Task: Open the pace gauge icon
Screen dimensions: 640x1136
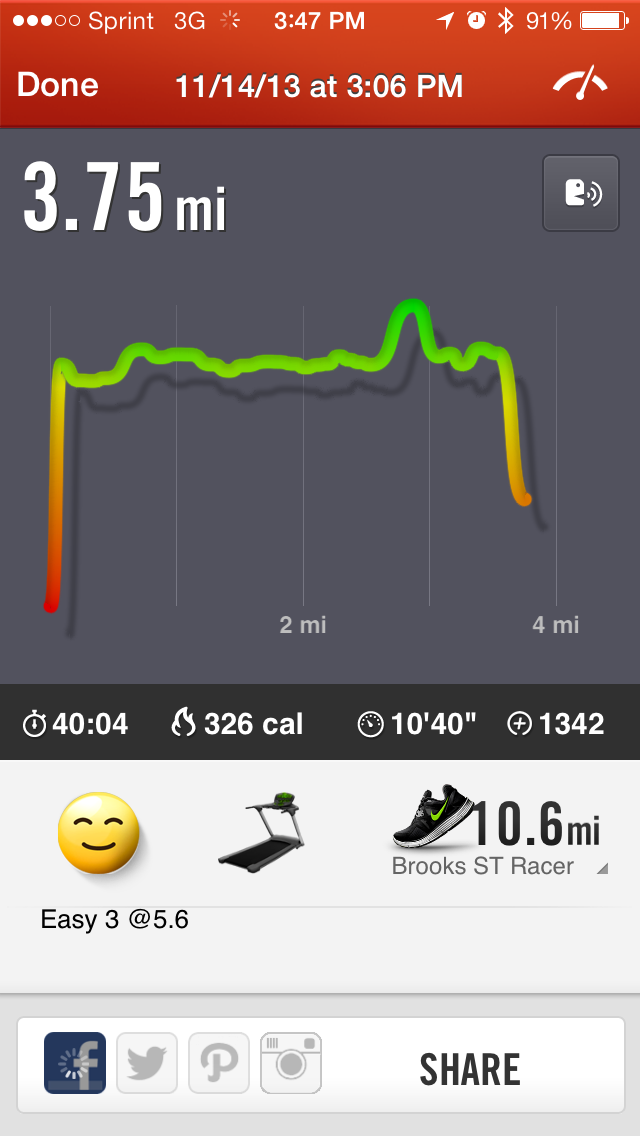Action: 580,84
